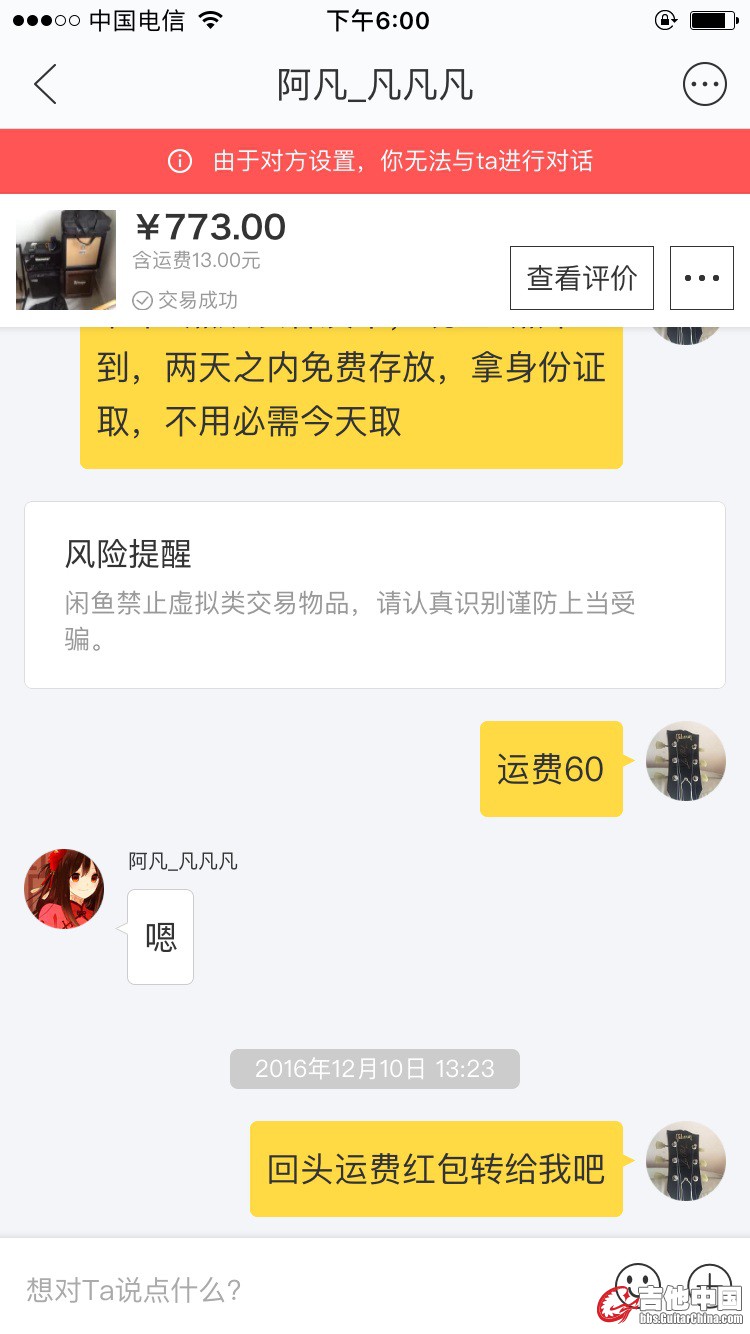This screenshot has width=750, height=1334.
Task: View 阿凡_凡凡凡's profile avatar
Action: click(64, 889)
